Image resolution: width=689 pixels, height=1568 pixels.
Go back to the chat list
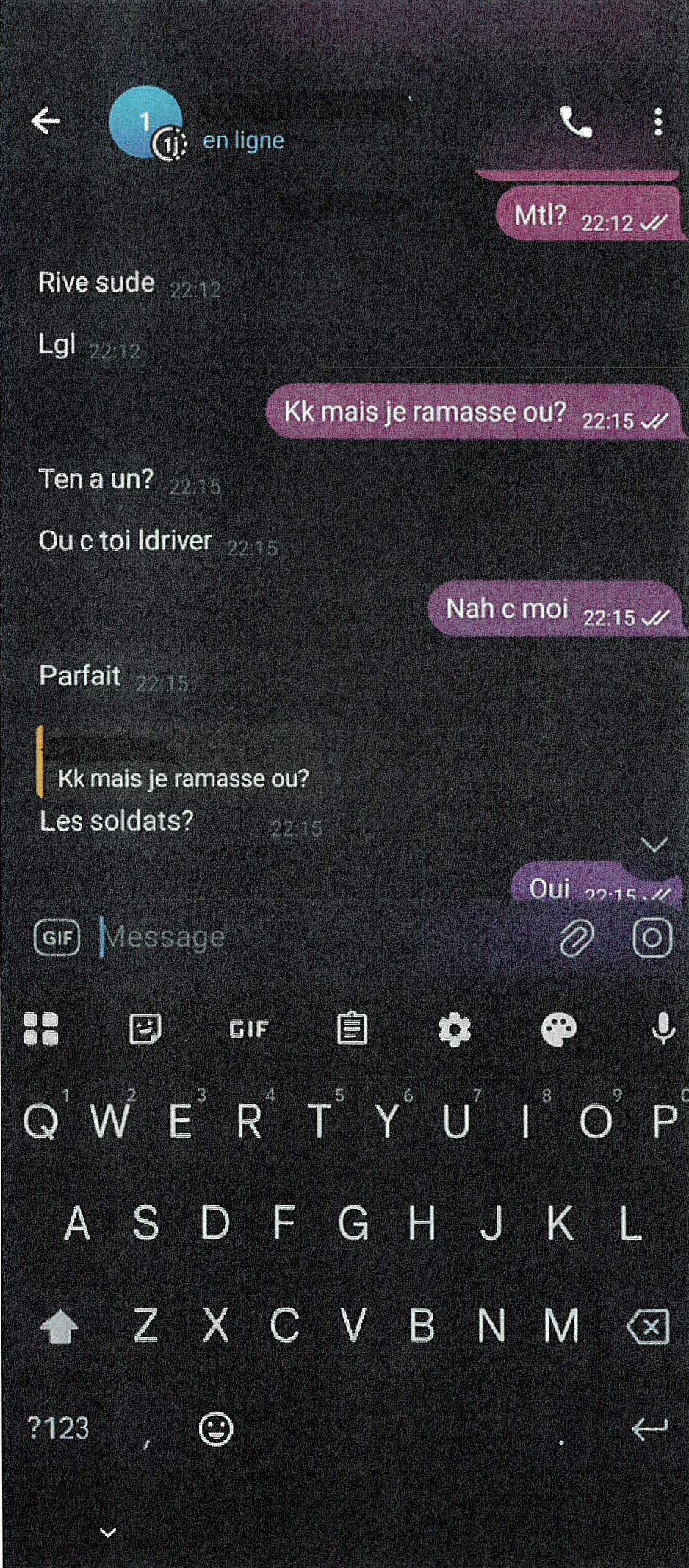coord(46,121)
